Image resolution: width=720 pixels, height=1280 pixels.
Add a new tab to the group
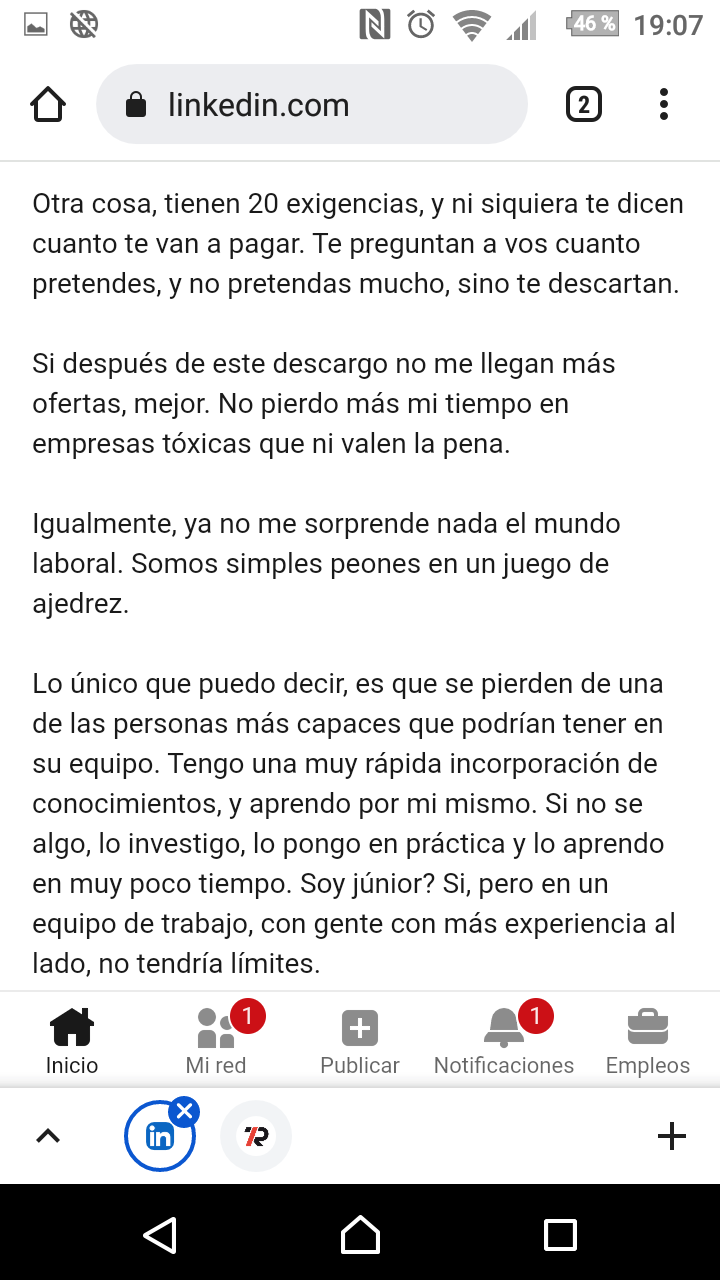[672, 1136]
